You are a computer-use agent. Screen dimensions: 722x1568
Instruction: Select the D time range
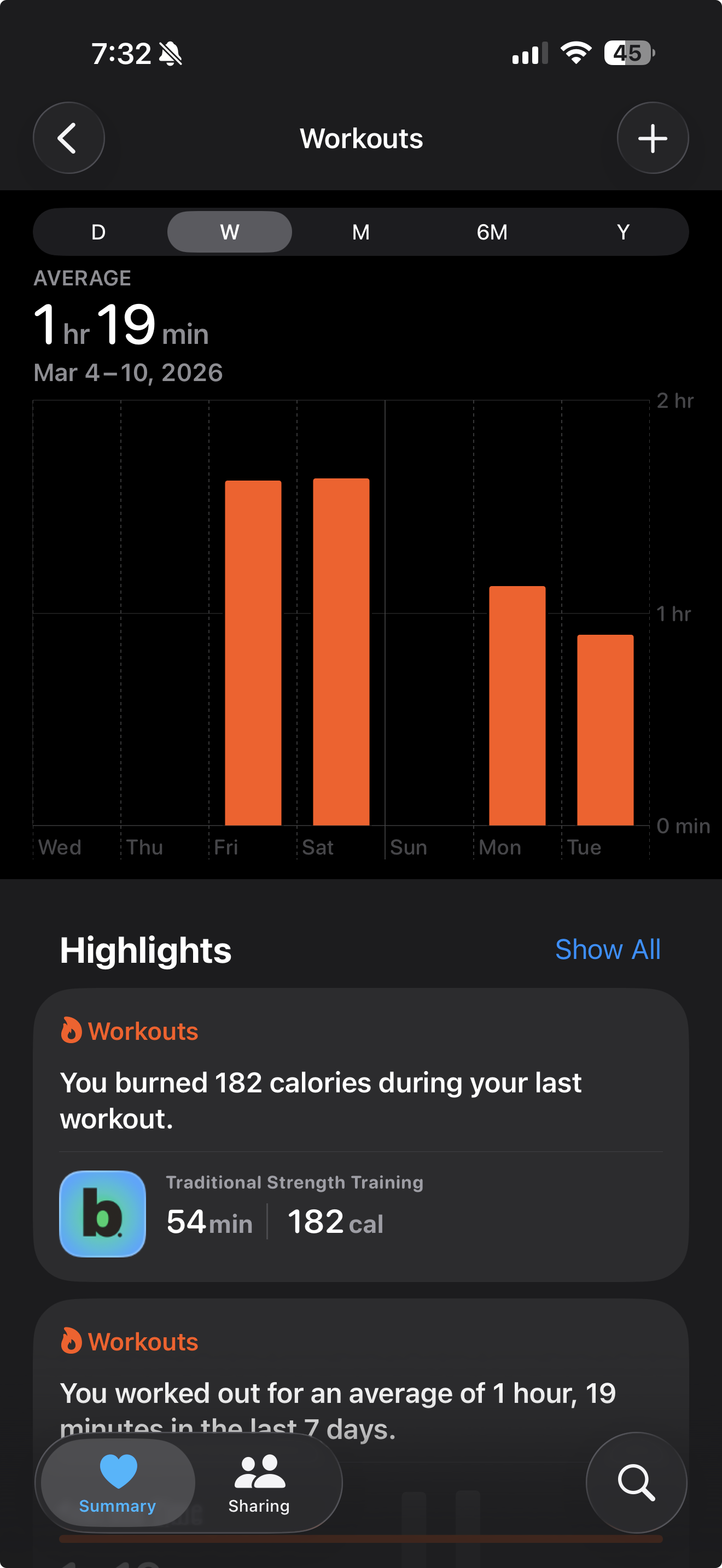click(x=97, y=232)
